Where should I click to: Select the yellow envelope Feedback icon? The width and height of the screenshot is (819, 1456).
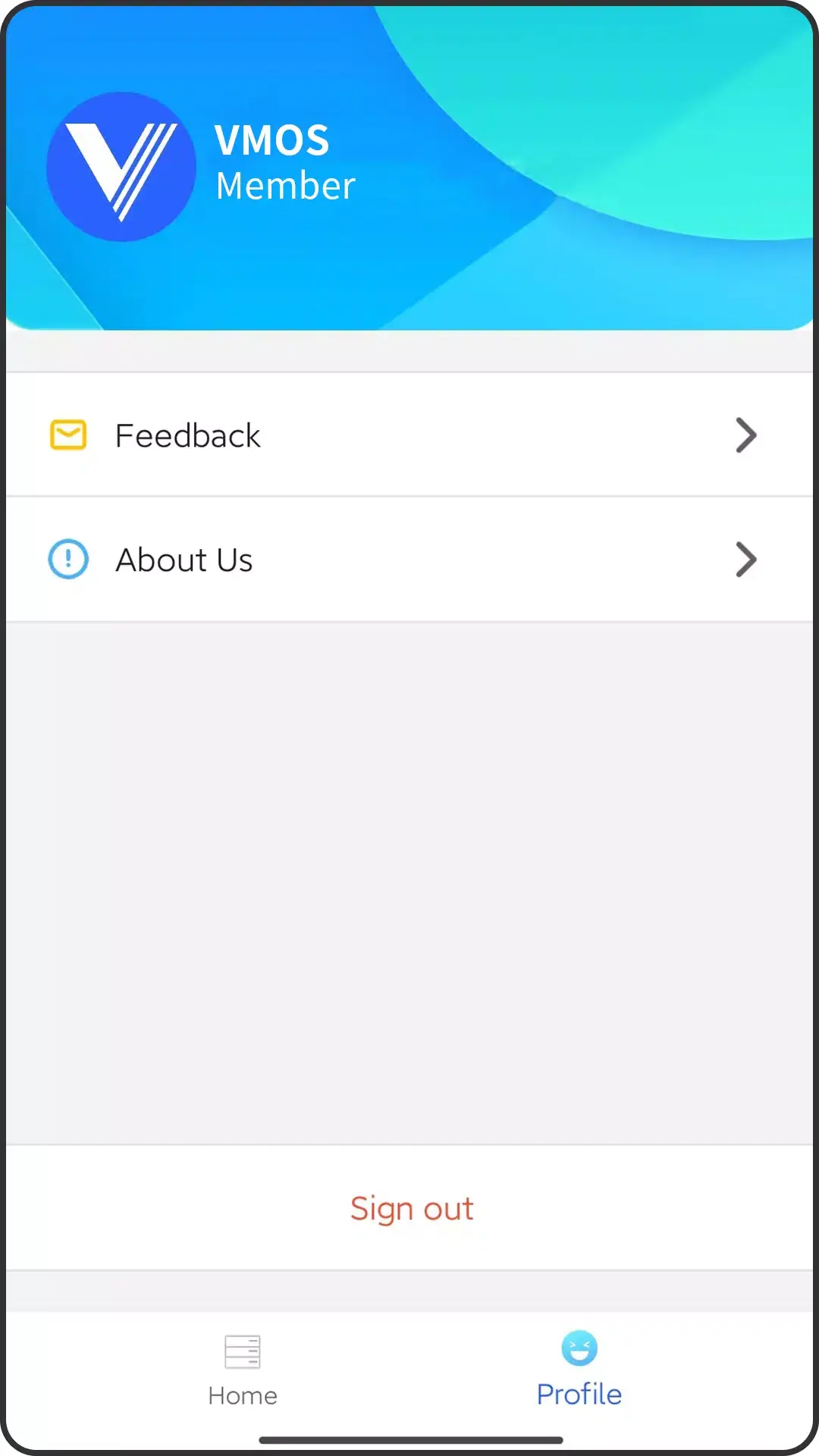68,435
